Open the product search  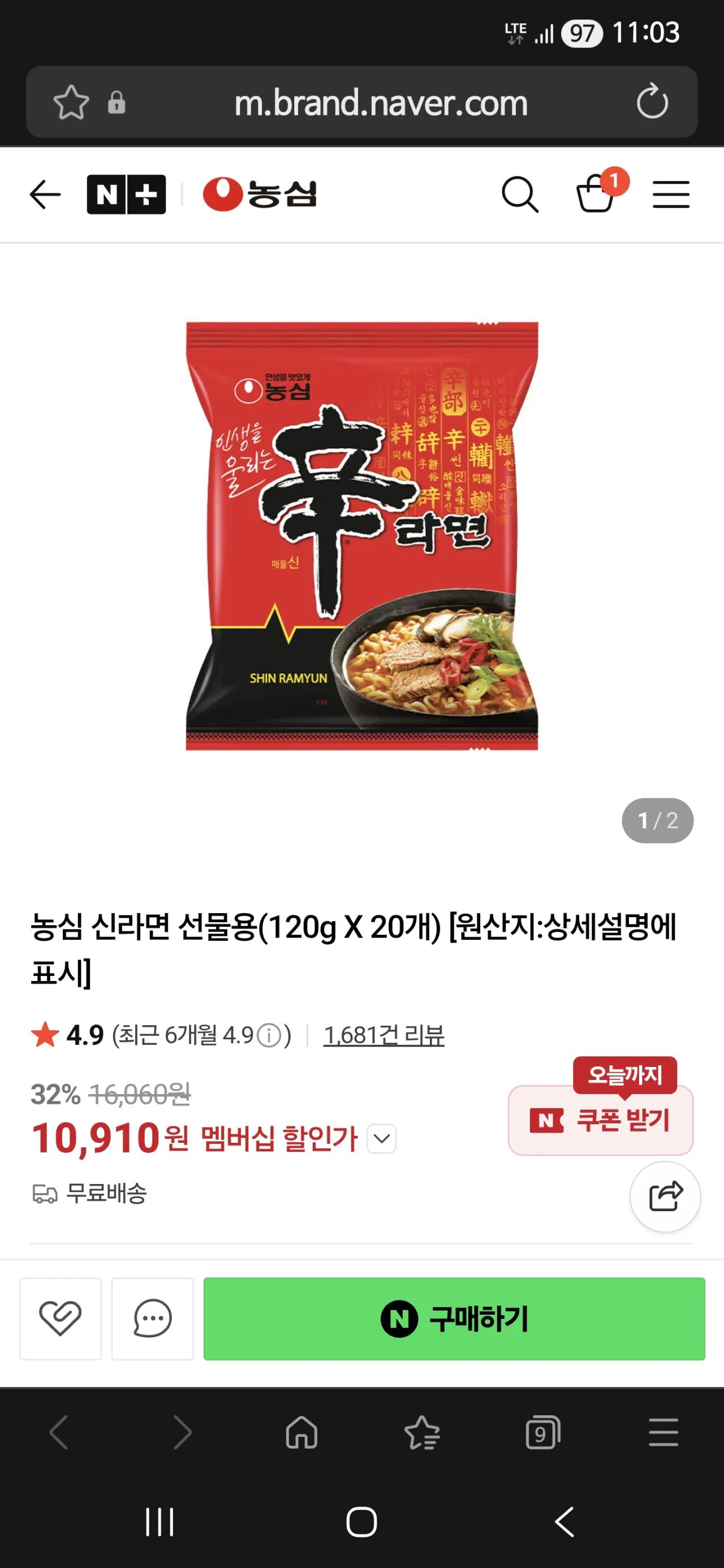click(519, 193)
